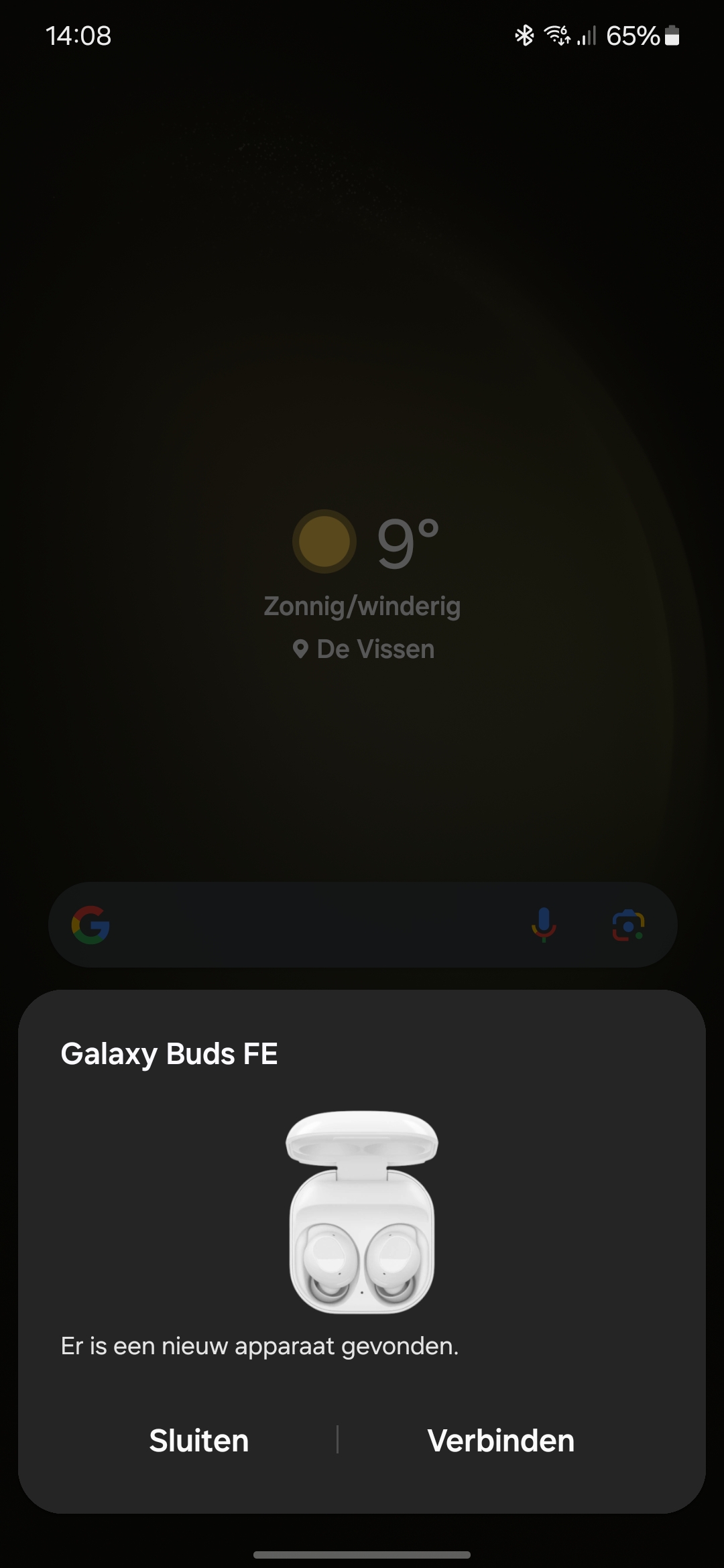Screen dimensions: 724x1568
Task: Connect to the Galaxy Buds FE via Verbinden
Action: pos(501,1440)
